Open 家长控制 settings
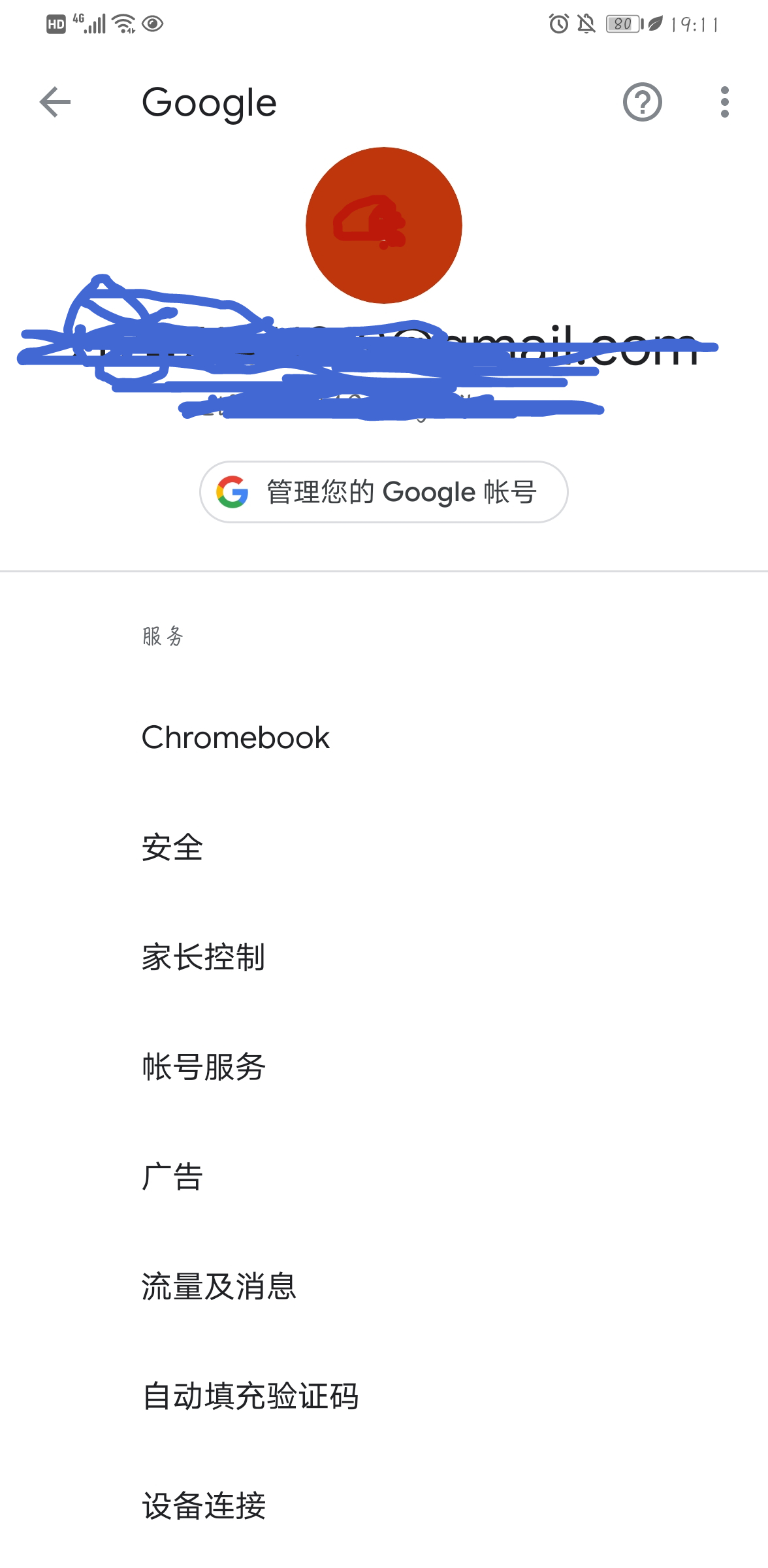 (384, 957)
